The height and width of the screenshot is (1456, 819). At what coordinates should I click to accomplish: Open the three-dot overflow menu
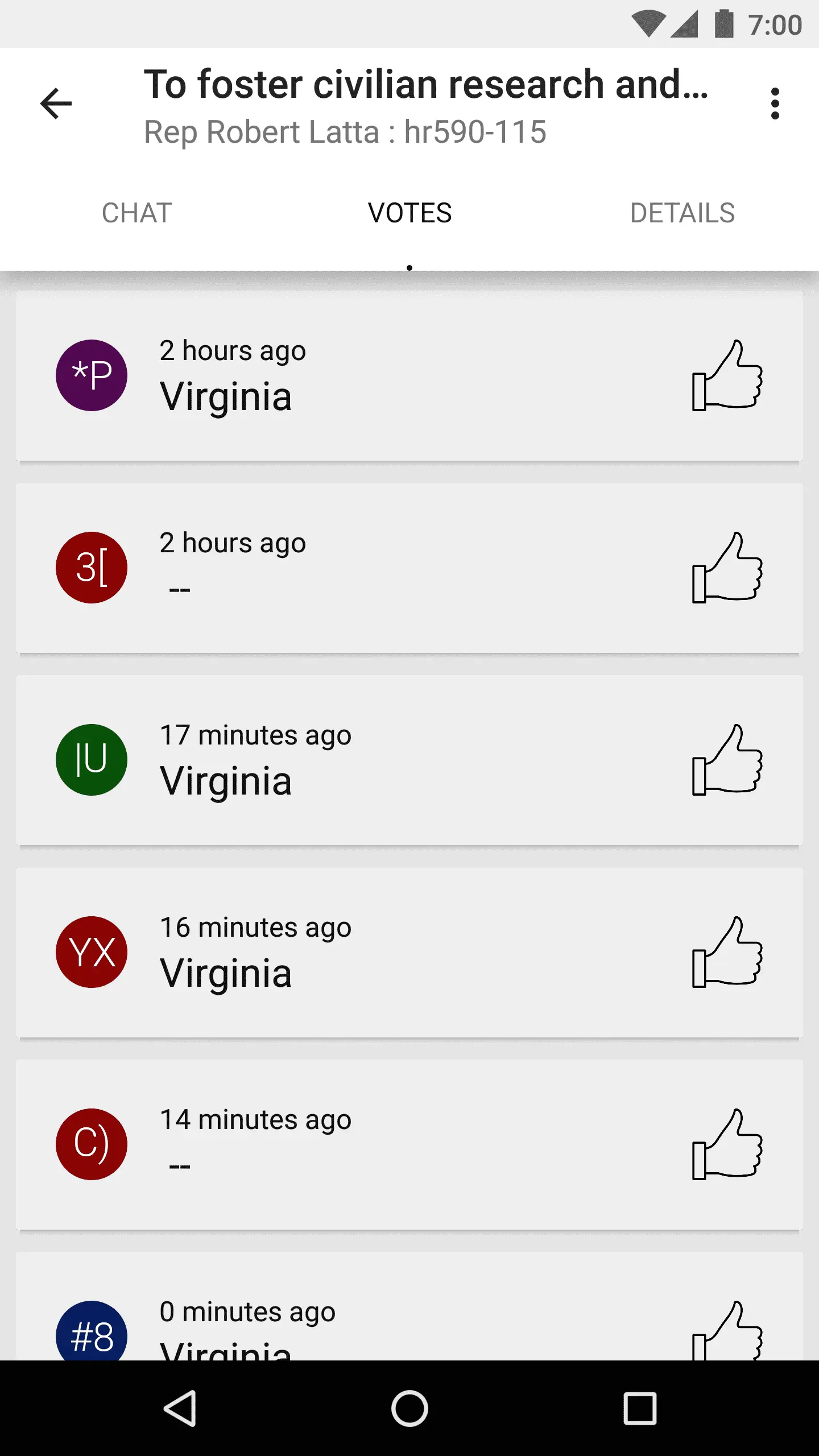(775, 104)
